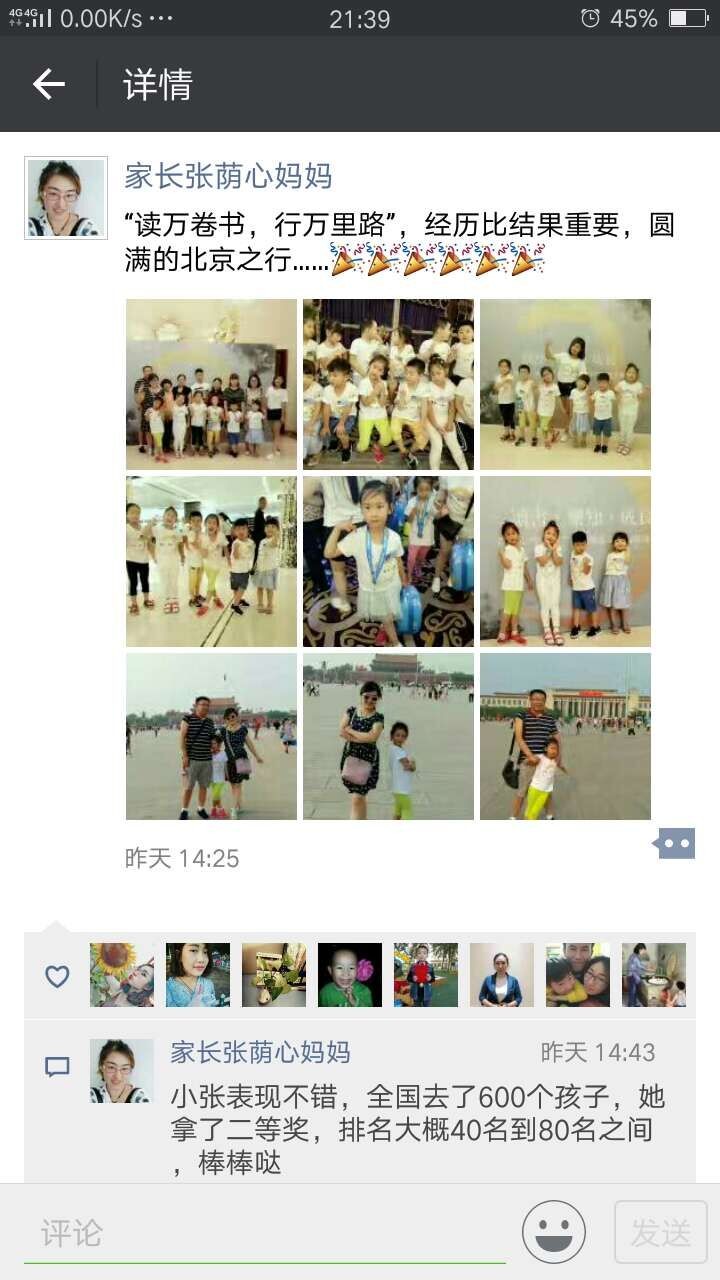
Task: View the girl with the blue suitcase photo
Action: pos(388,561)
